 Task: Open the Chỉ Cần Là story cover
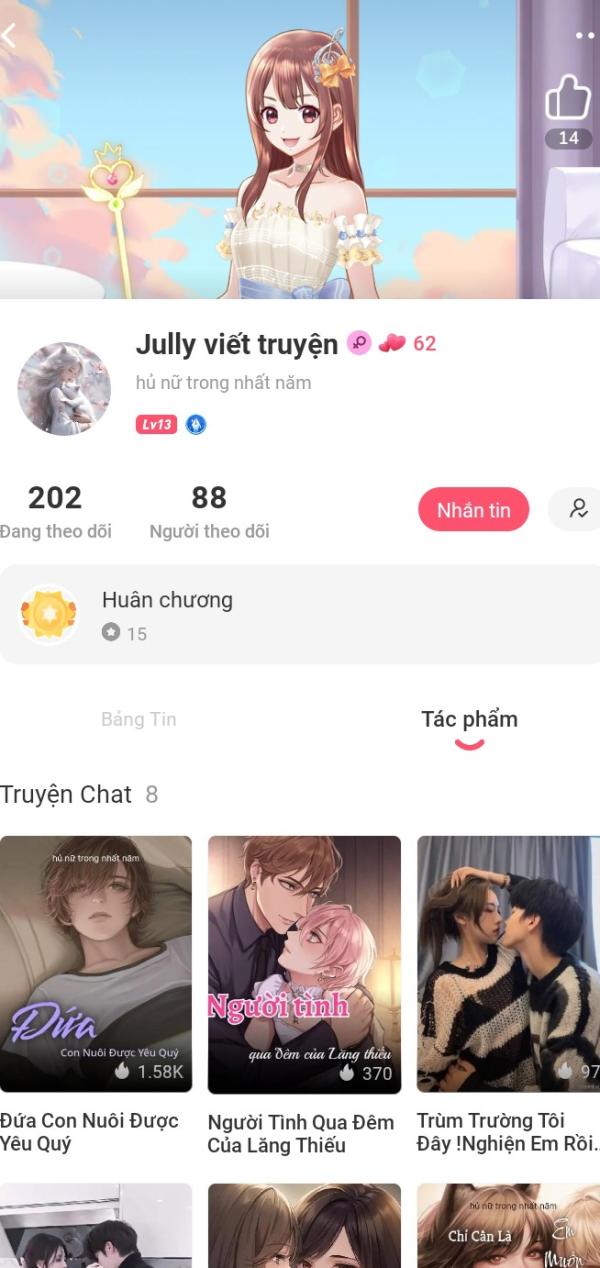508,1226
